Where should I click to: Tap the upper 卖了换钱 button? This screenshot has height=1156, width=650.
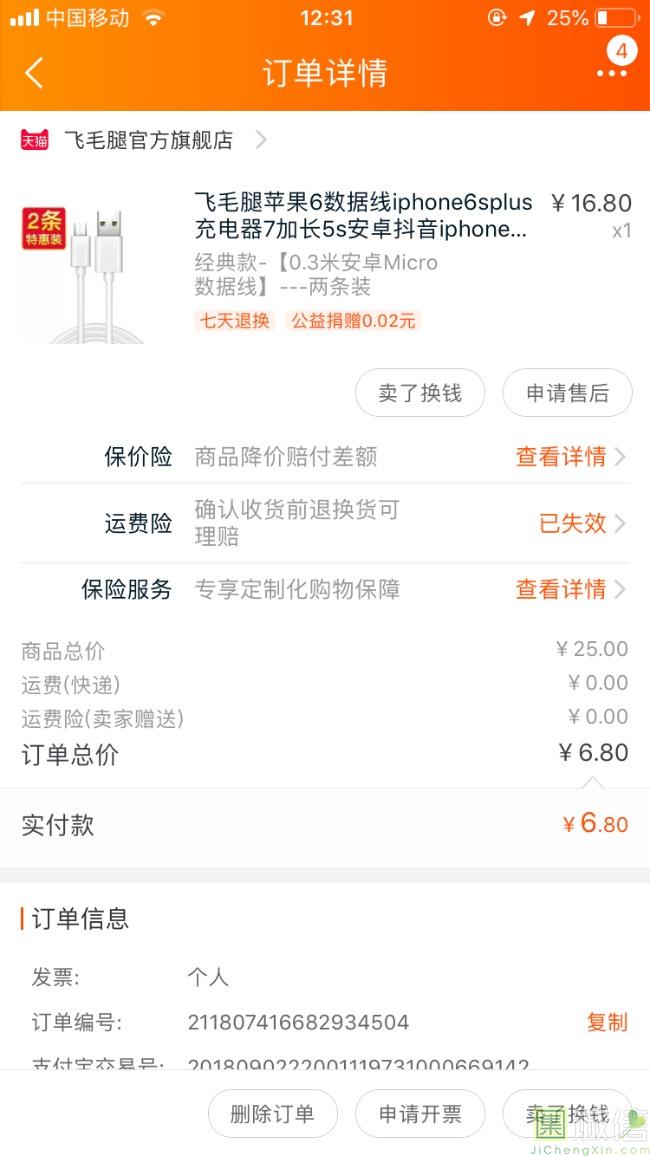[x=420, y=393]
